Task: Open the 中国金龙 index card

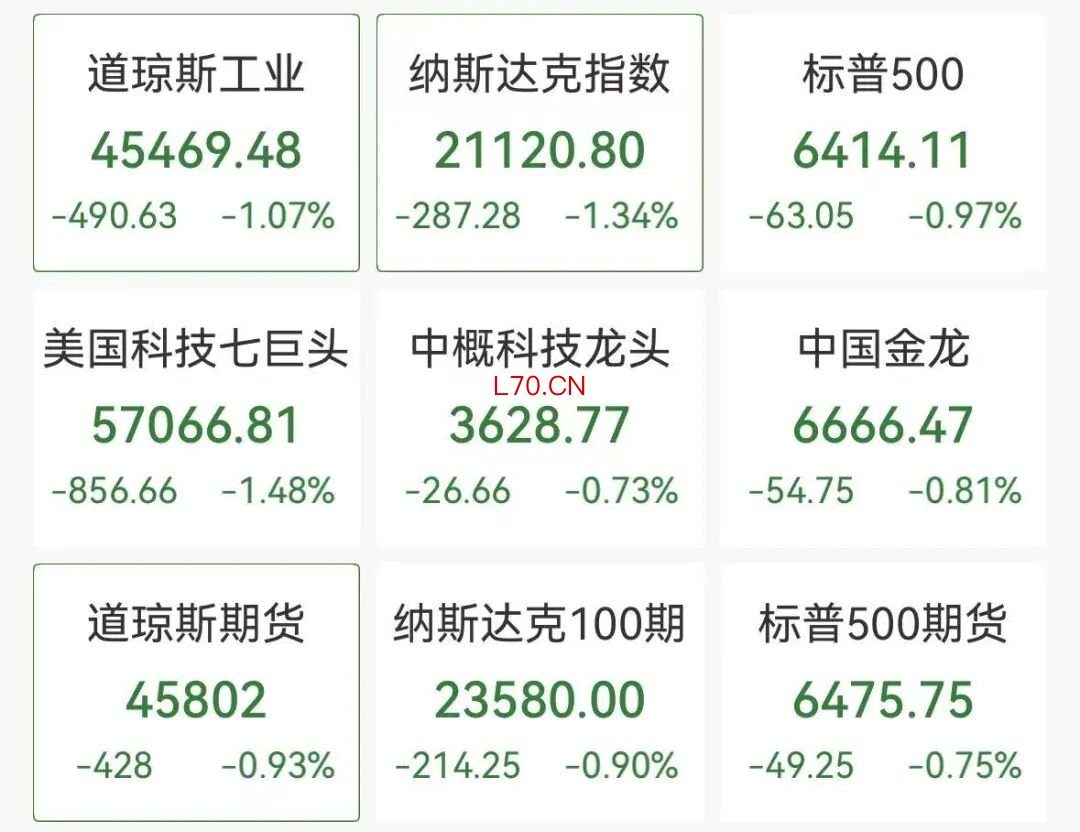Action: (x=883, y=418)
